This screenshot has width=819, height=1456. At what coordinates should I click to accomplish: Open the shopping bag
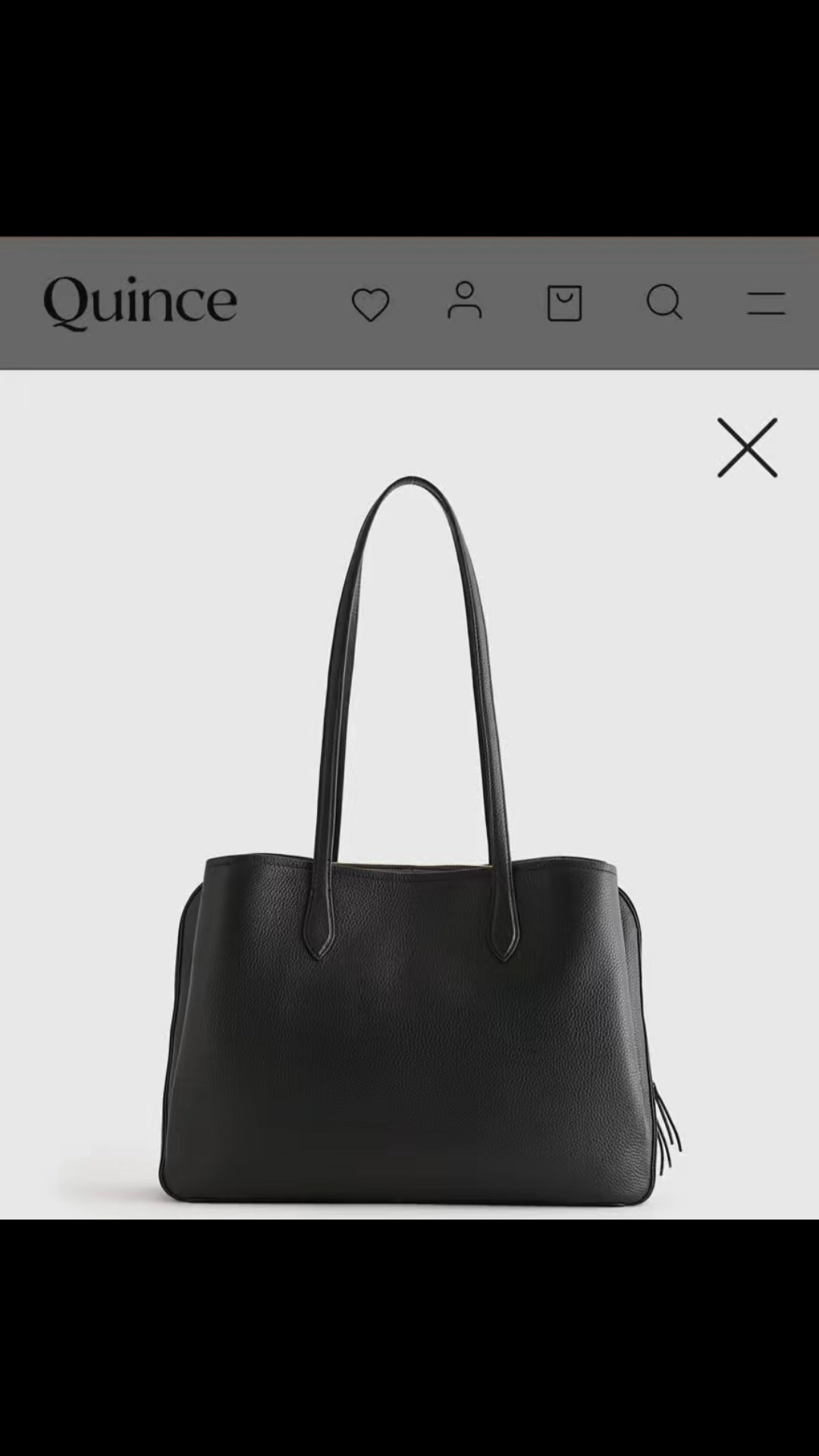[564, 303]
